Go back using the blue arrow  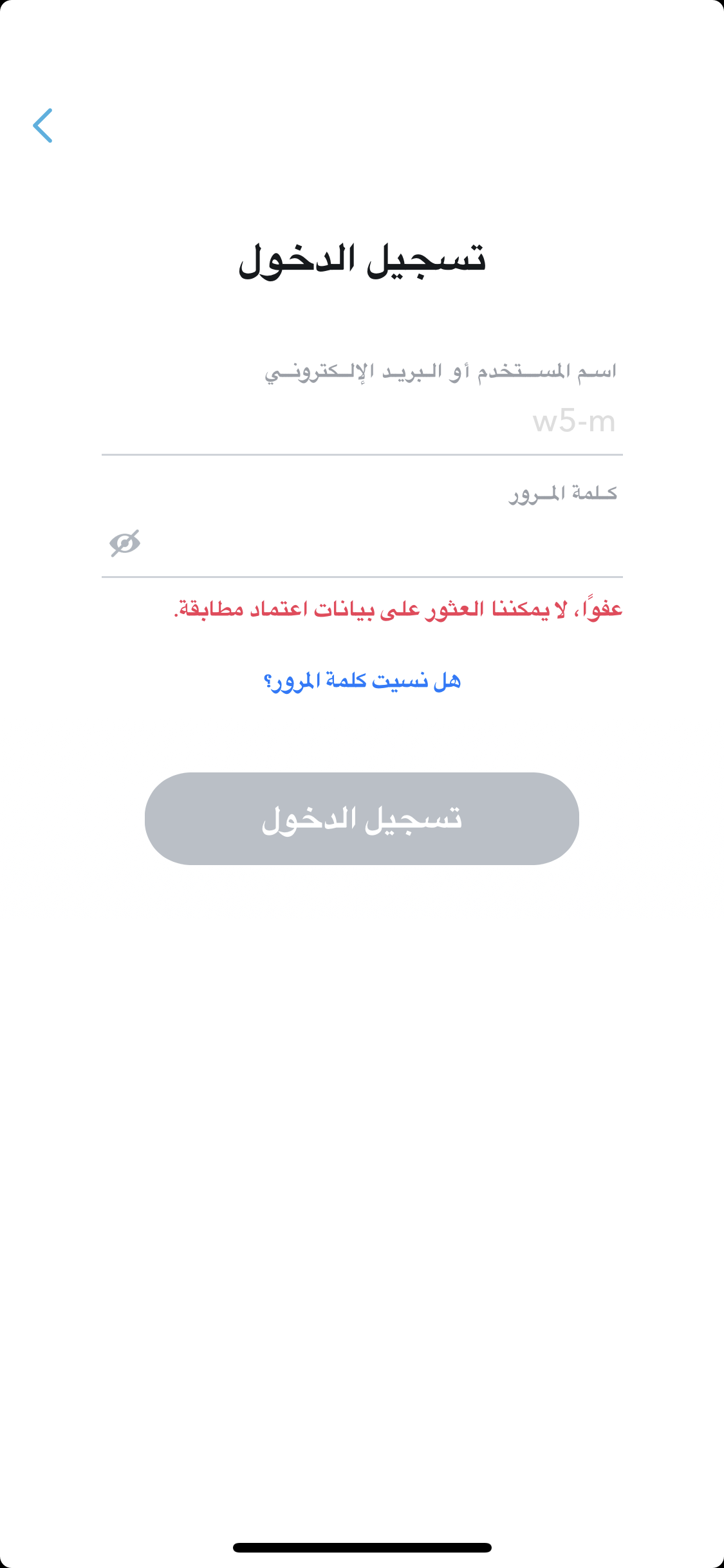coord(42,126)
